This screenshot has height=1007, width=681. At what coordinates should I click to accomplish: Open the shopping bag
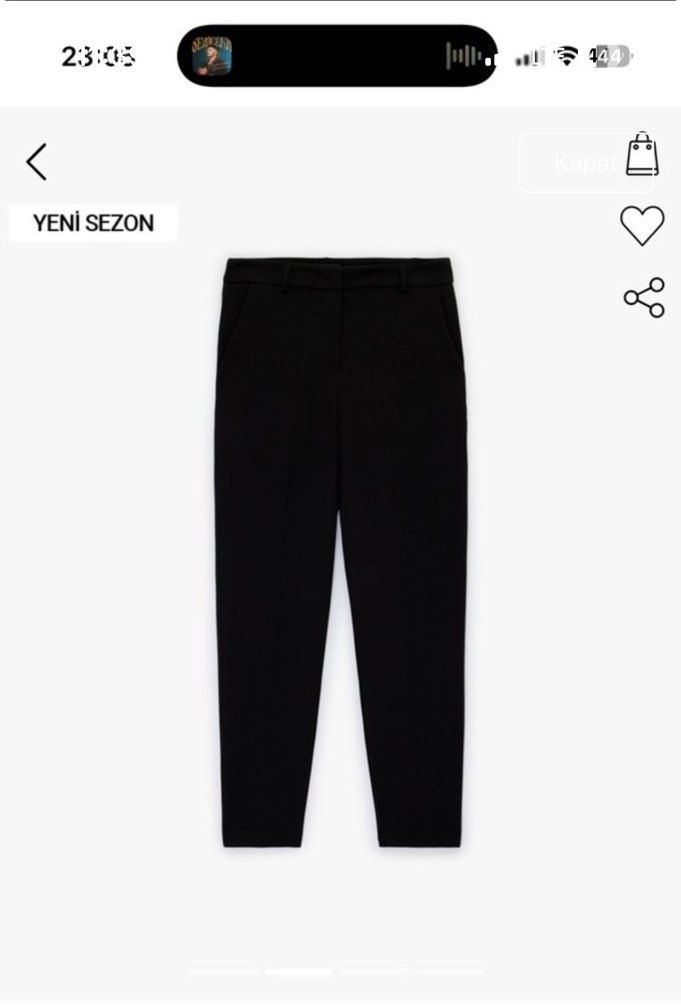[642, 155]
